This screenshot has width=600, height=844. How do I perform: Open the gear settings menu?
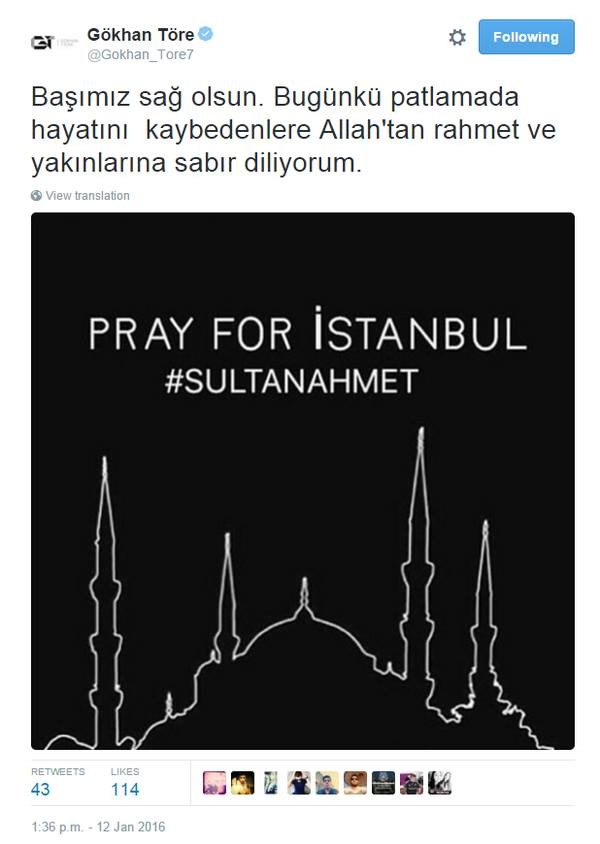pyautogui.click(x=457, y=37)
